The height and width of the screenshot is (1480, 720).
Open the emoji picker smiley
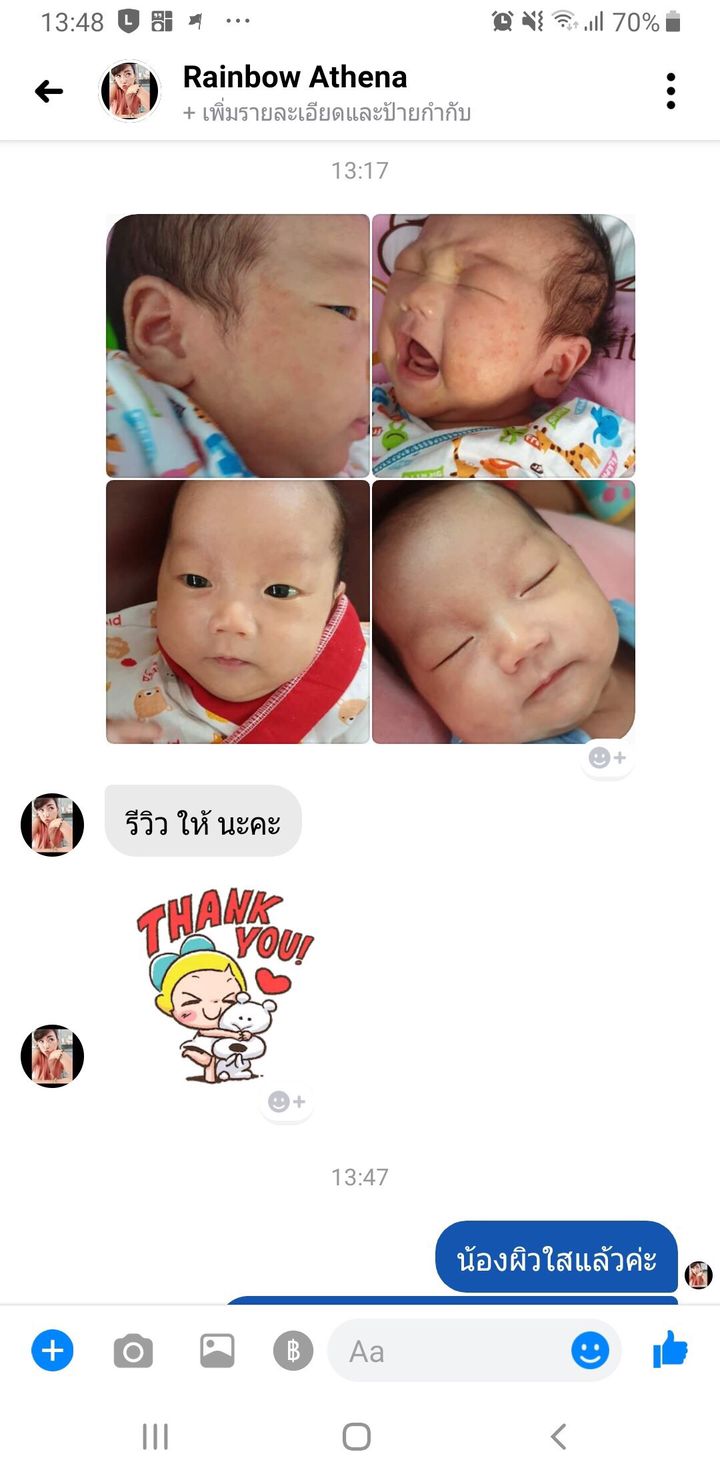point(590,1352)
